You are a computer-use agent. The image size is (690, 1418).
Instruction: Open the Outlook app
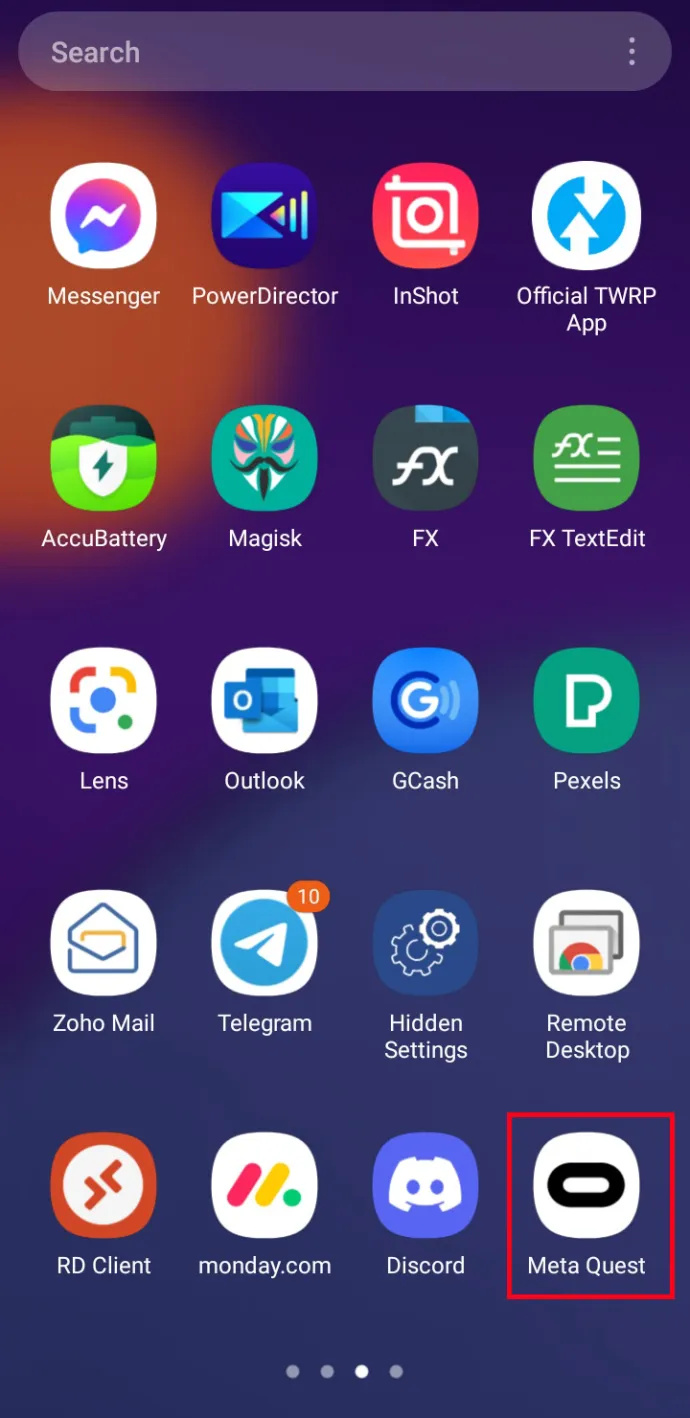pyautogui.click(x=265, y=700)
